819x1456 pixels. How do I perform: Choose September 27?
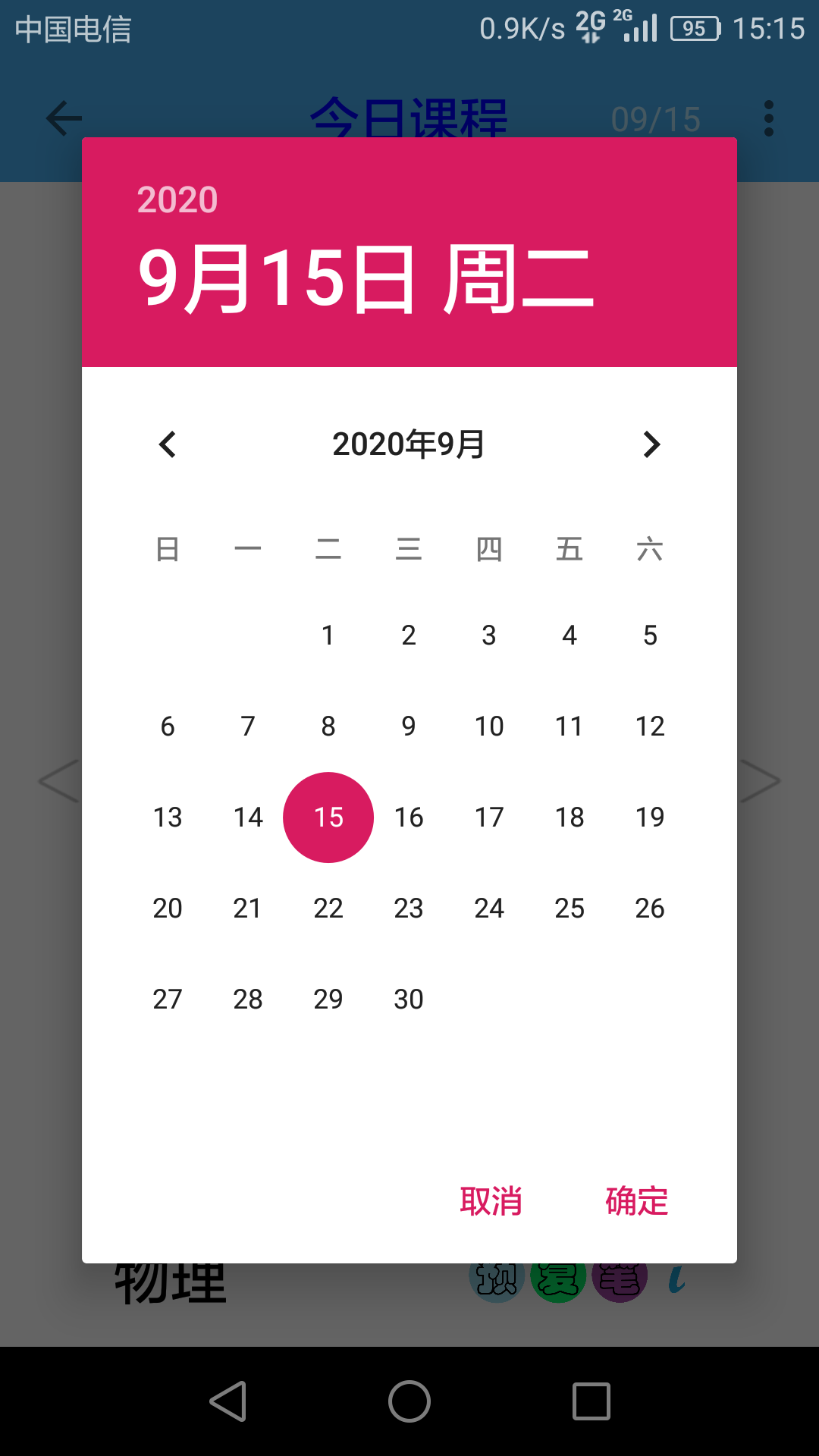click(168, 999)
